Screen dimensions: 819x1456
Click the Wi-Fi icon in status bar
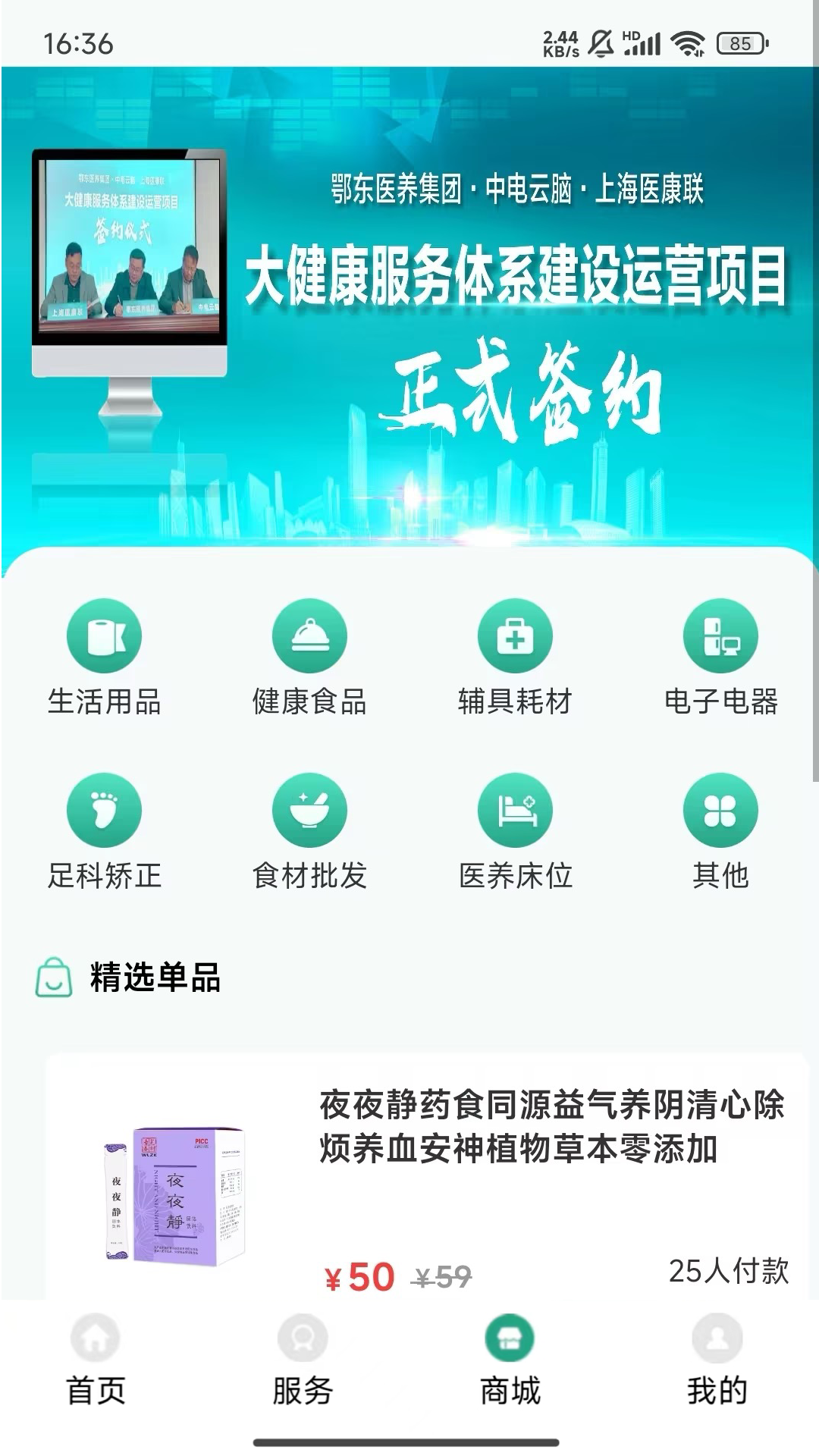(685, 43)
